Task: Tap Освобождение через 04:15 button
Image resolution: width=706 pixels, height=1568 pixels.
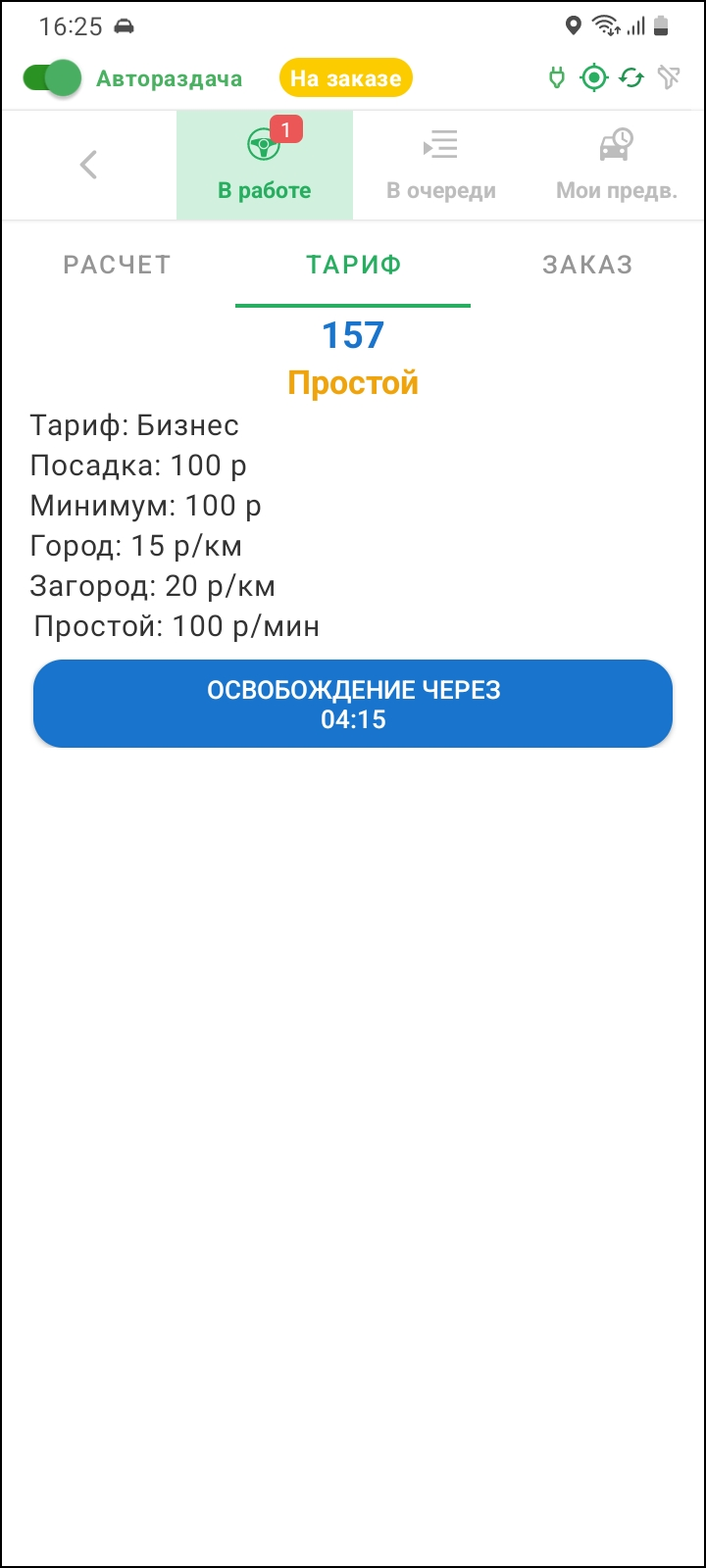Action: point(353,704)
